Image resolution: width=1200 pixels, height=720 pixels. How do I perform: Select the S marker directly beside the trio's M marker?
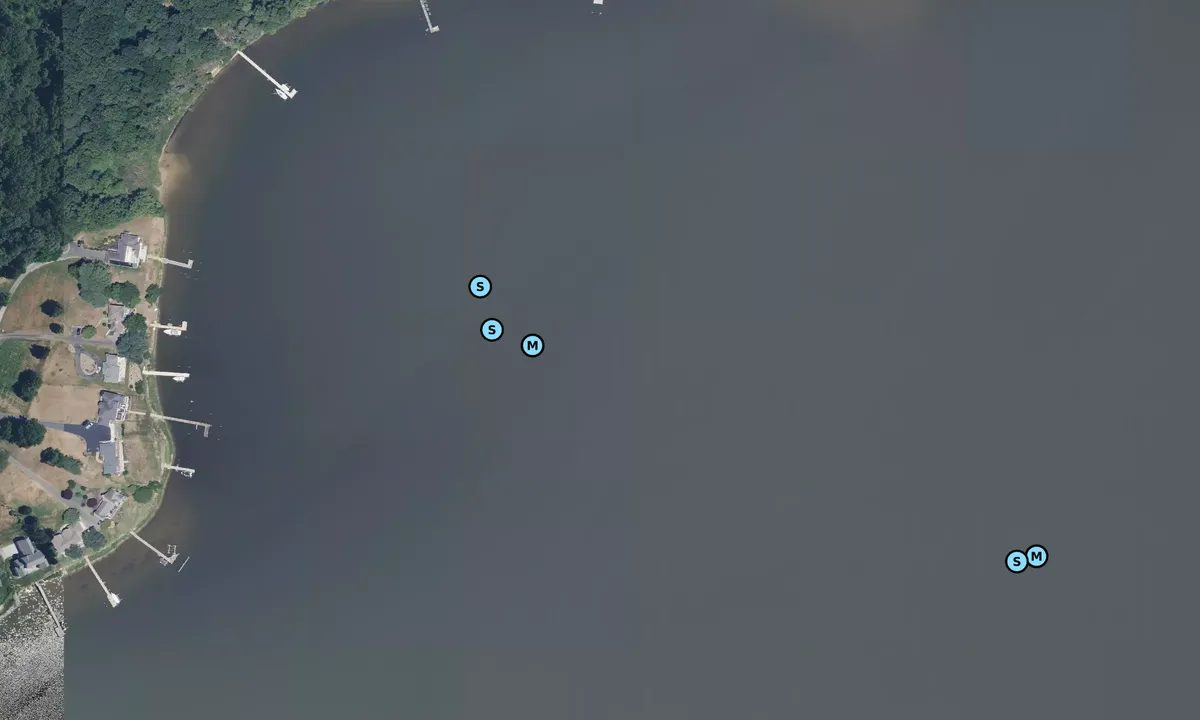pyautogui.click(x=492, y=330)
